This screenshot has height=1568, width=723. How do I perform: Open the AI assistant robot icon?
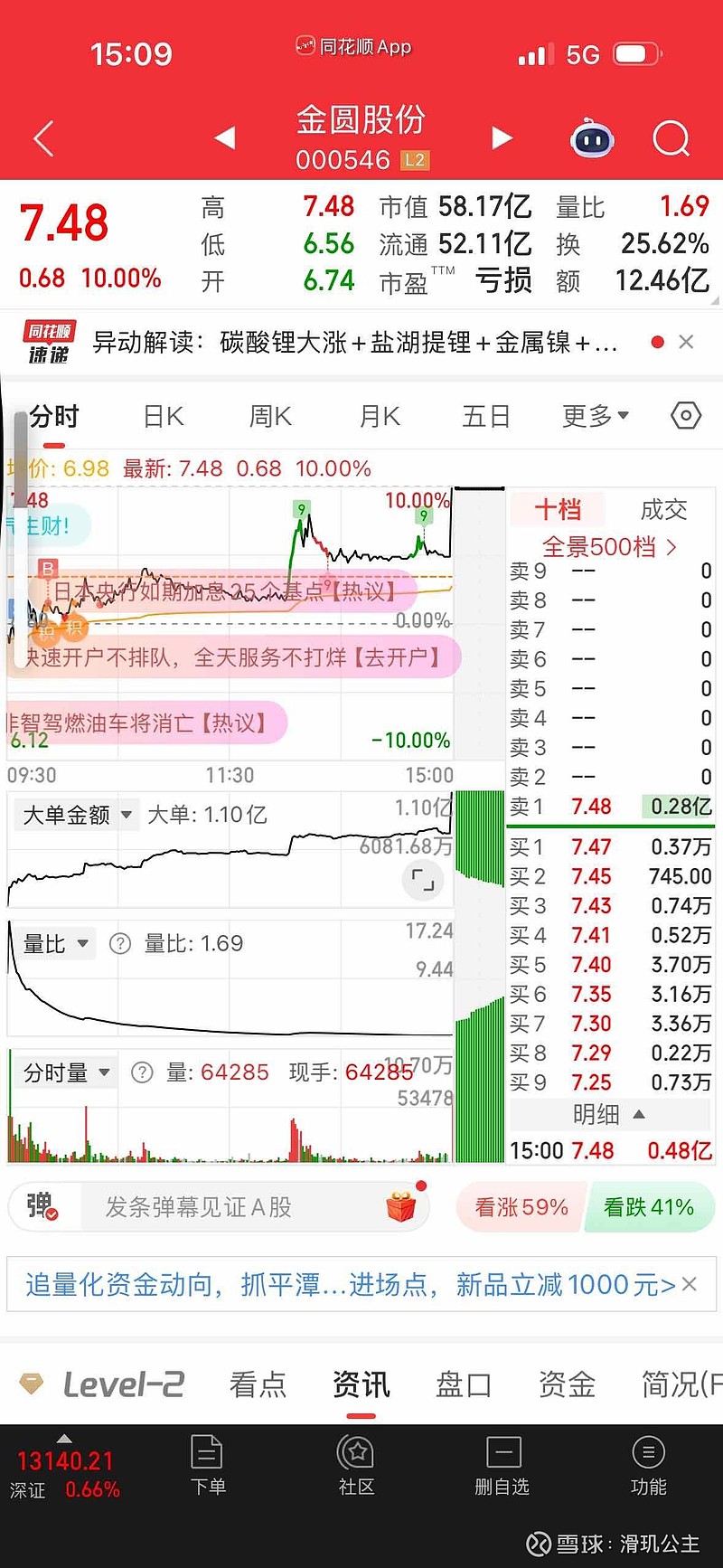[593, 137]
